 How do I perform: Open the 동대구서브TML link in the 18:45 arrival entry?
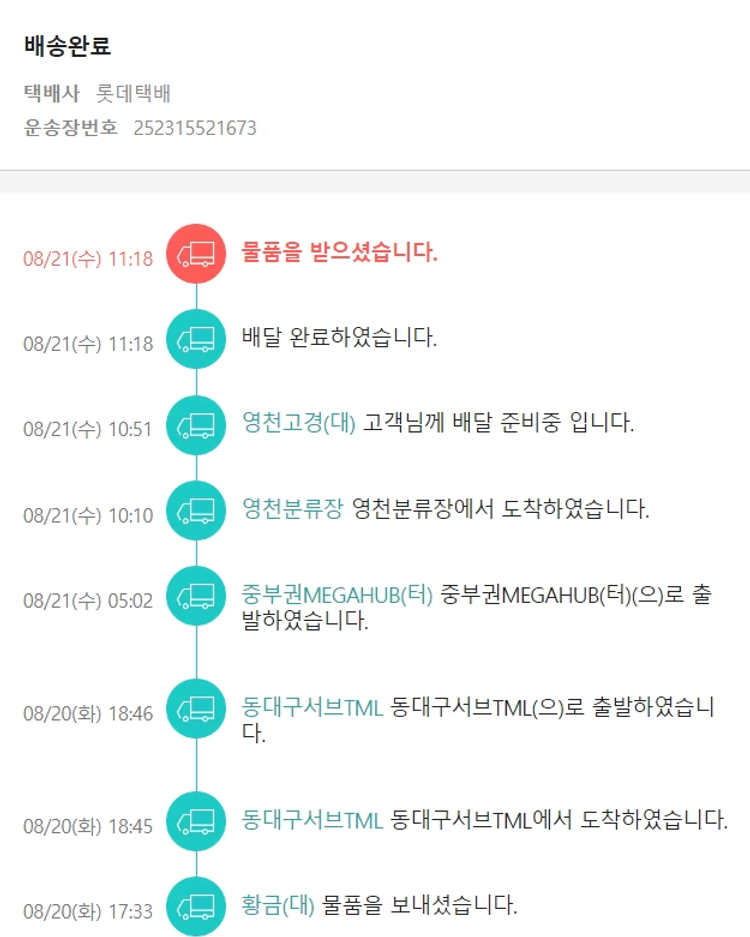[312, 821]
